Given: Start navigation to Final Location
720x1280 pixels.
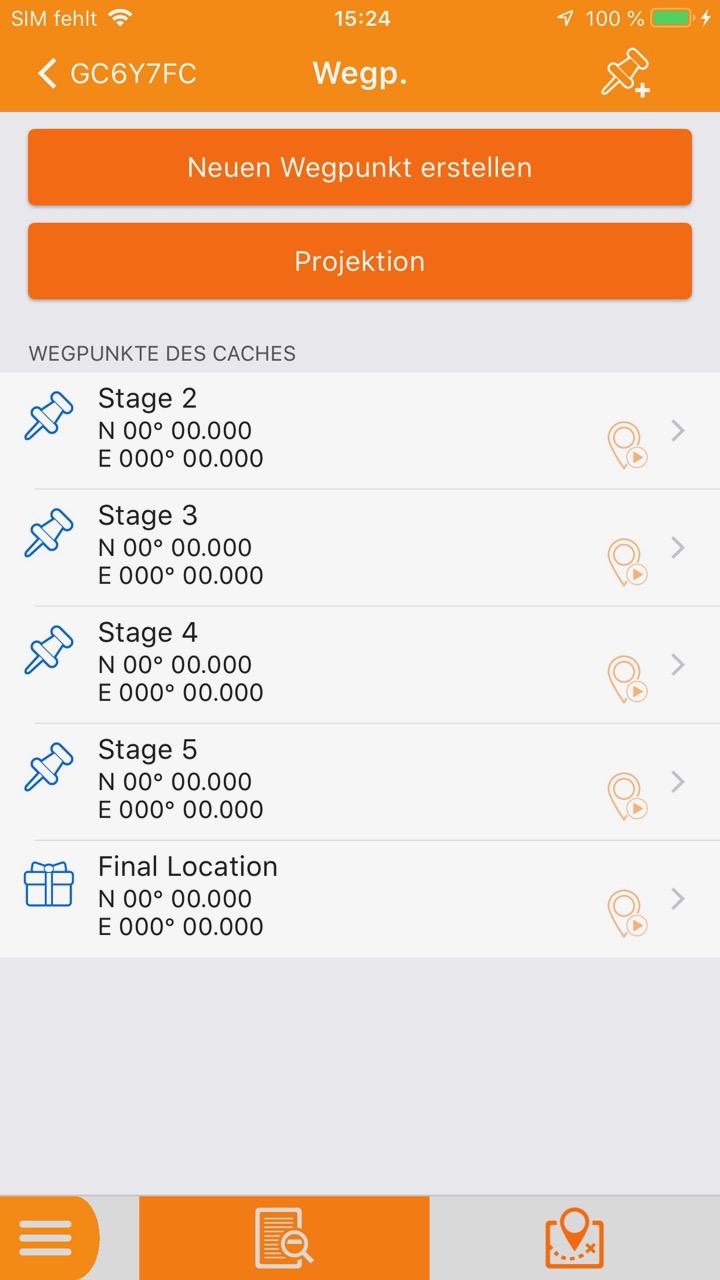Looking at the screenshot, I should click(x=627, y=914).
